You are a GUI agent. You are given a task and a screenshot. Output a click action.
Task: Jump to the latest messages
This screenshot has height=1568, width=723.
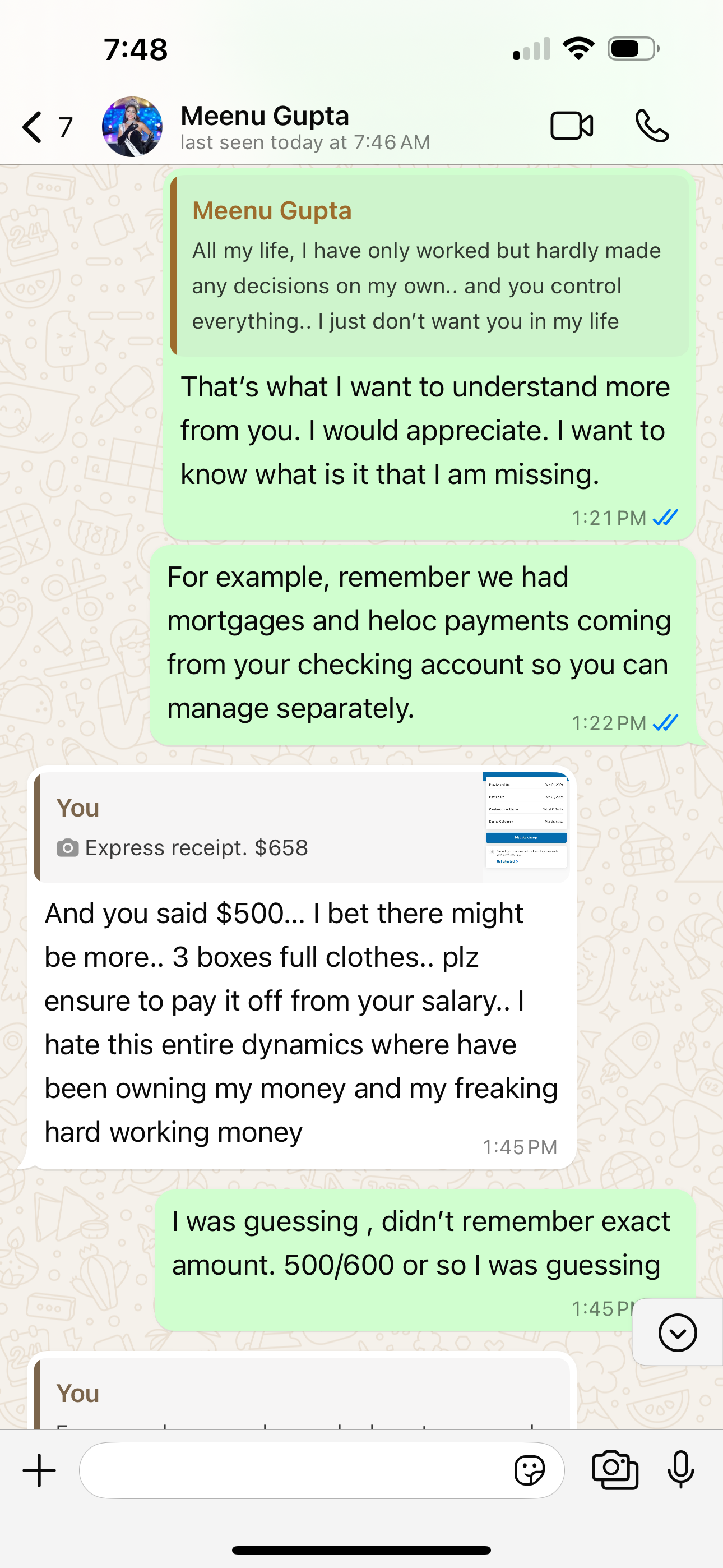point(676,1332)
